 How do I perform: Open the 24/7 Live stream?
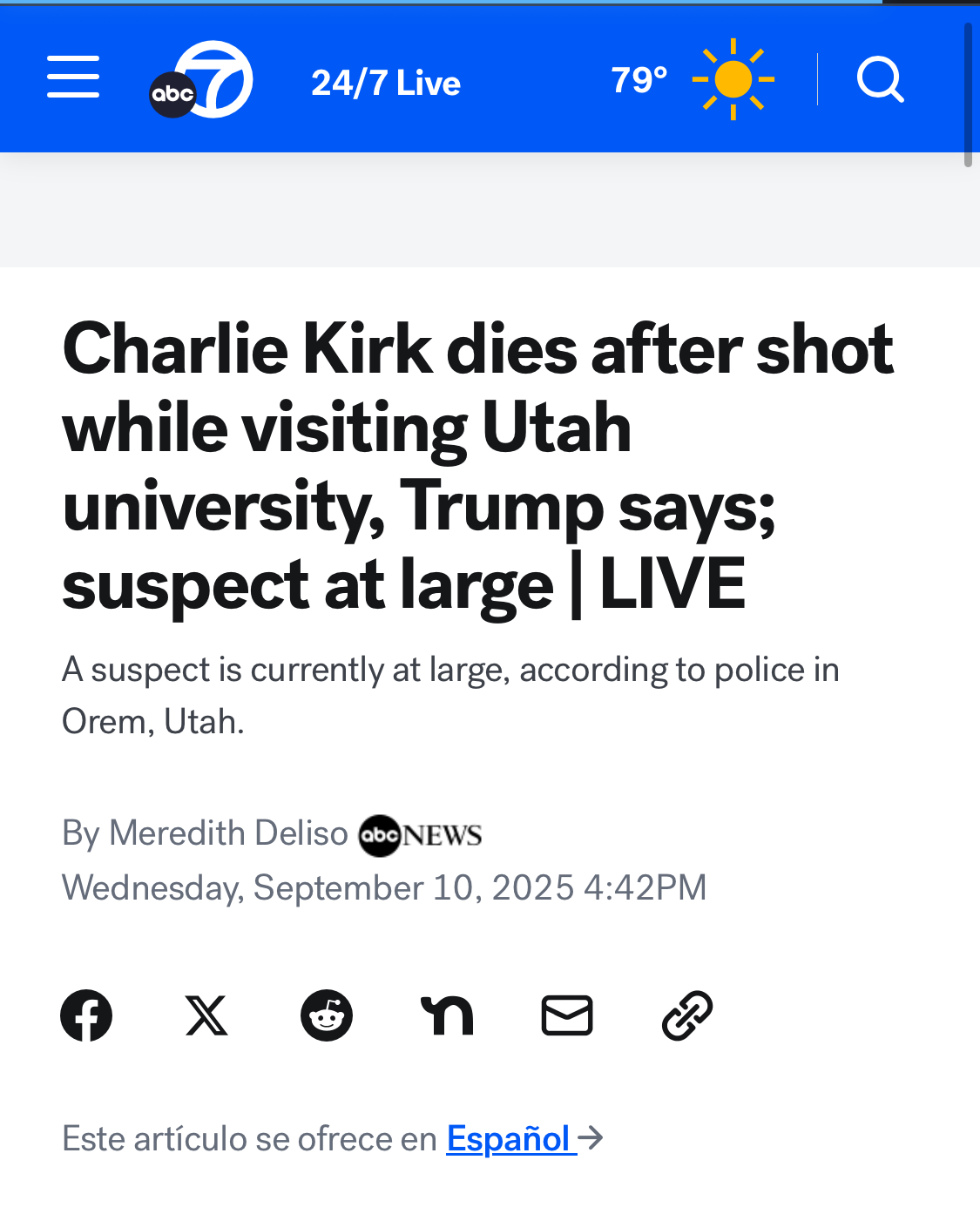pos(386,83)
